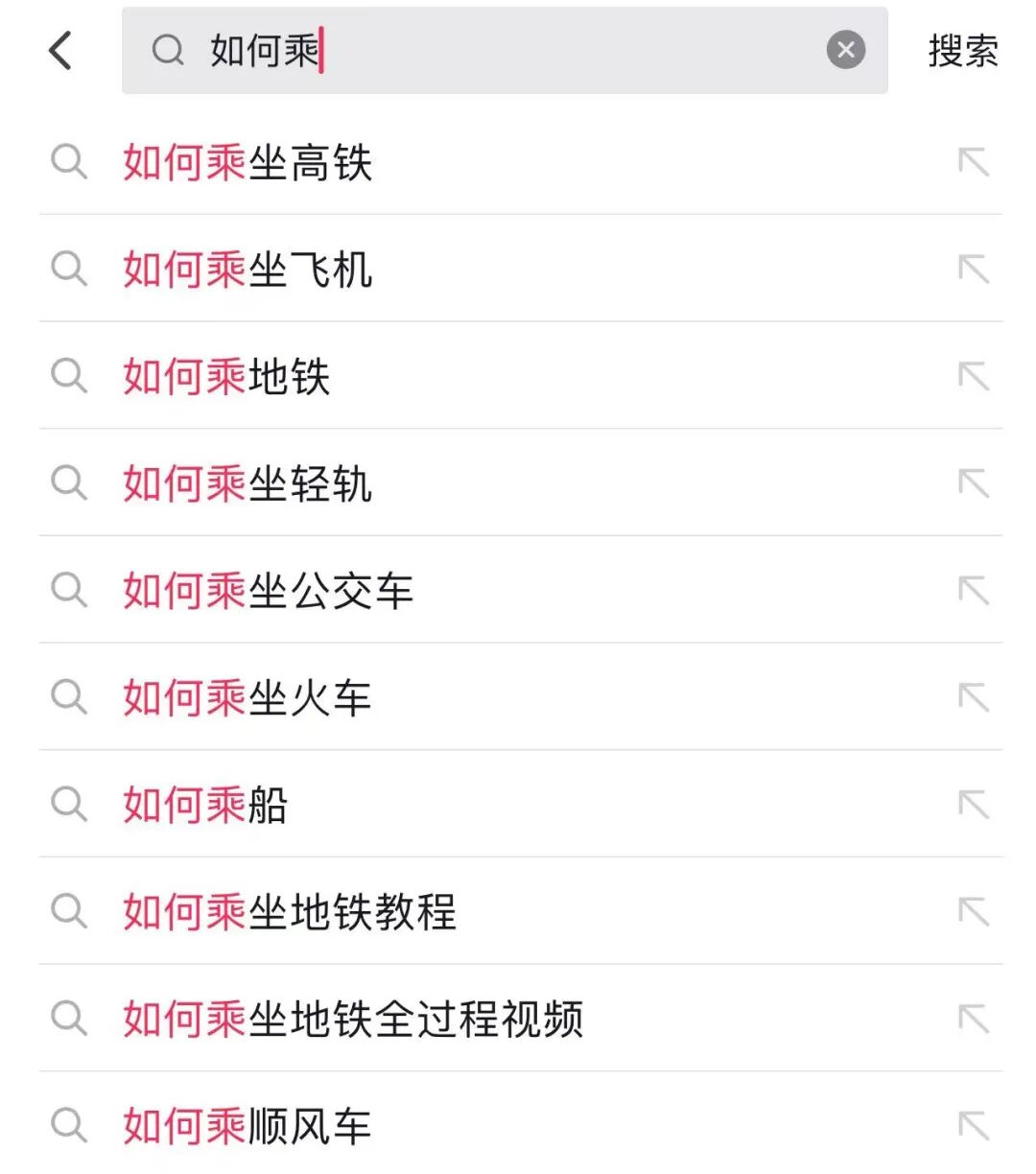Image resolution: width=1036 pixels, height=1174 pixels.
Task: Open the suggestion 如何乘坐飞机
Action: (247, 270)
